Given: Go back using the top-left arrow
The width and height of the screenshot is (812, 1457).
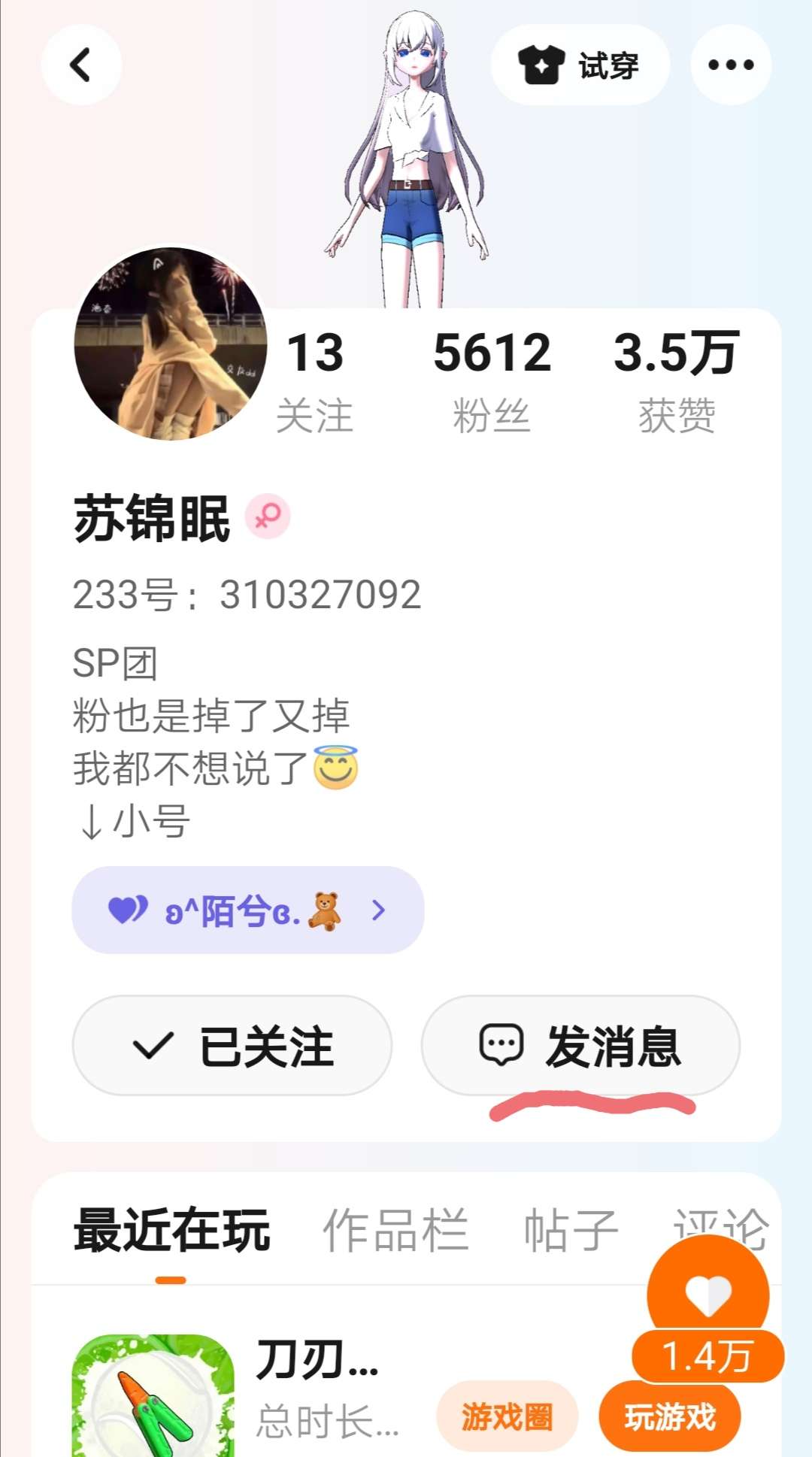Looking at the screenshot, I should pos(81,65).
